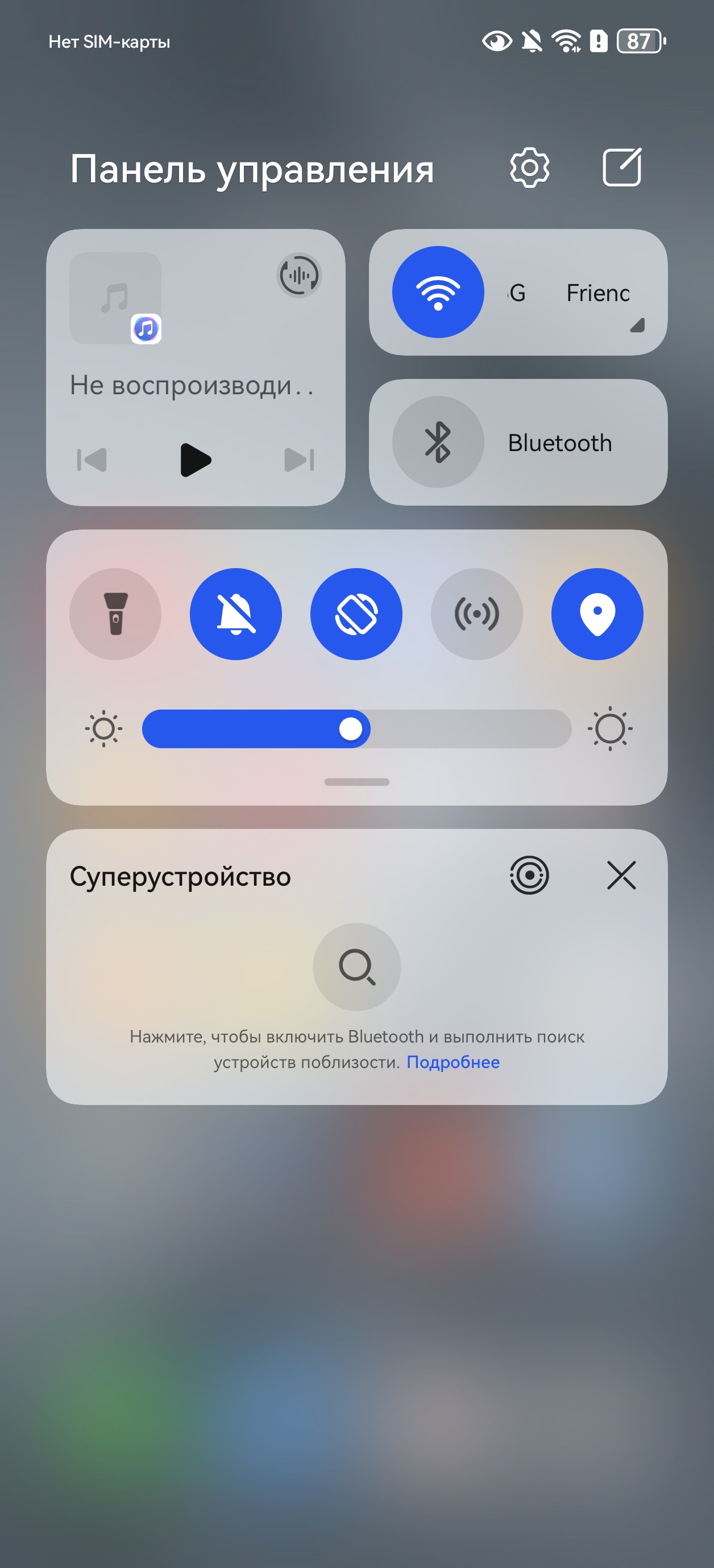Viewport: 714px width, 1568px height.
Task: Expand the Wi-Fi network list
Action: click(x=636, y=326)
